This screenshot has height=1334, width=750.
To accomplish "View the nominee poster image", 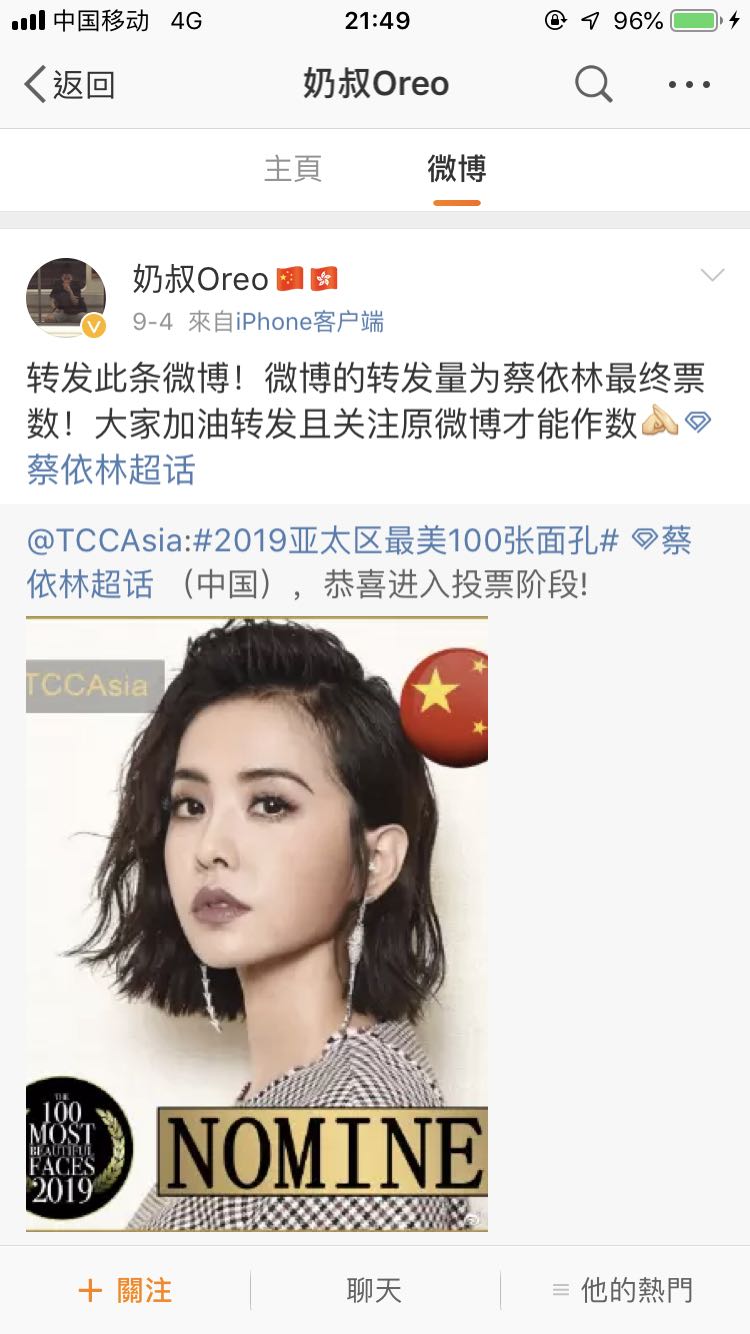I will 257,923.
